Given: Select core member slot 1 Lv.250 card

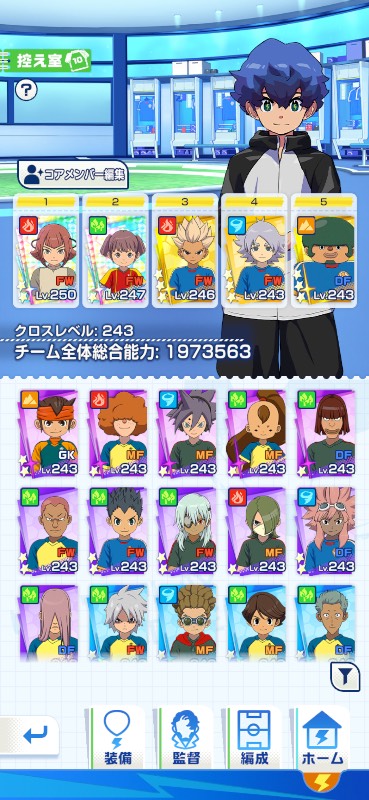Looking at the screenshot, I should tap(46, 251).
